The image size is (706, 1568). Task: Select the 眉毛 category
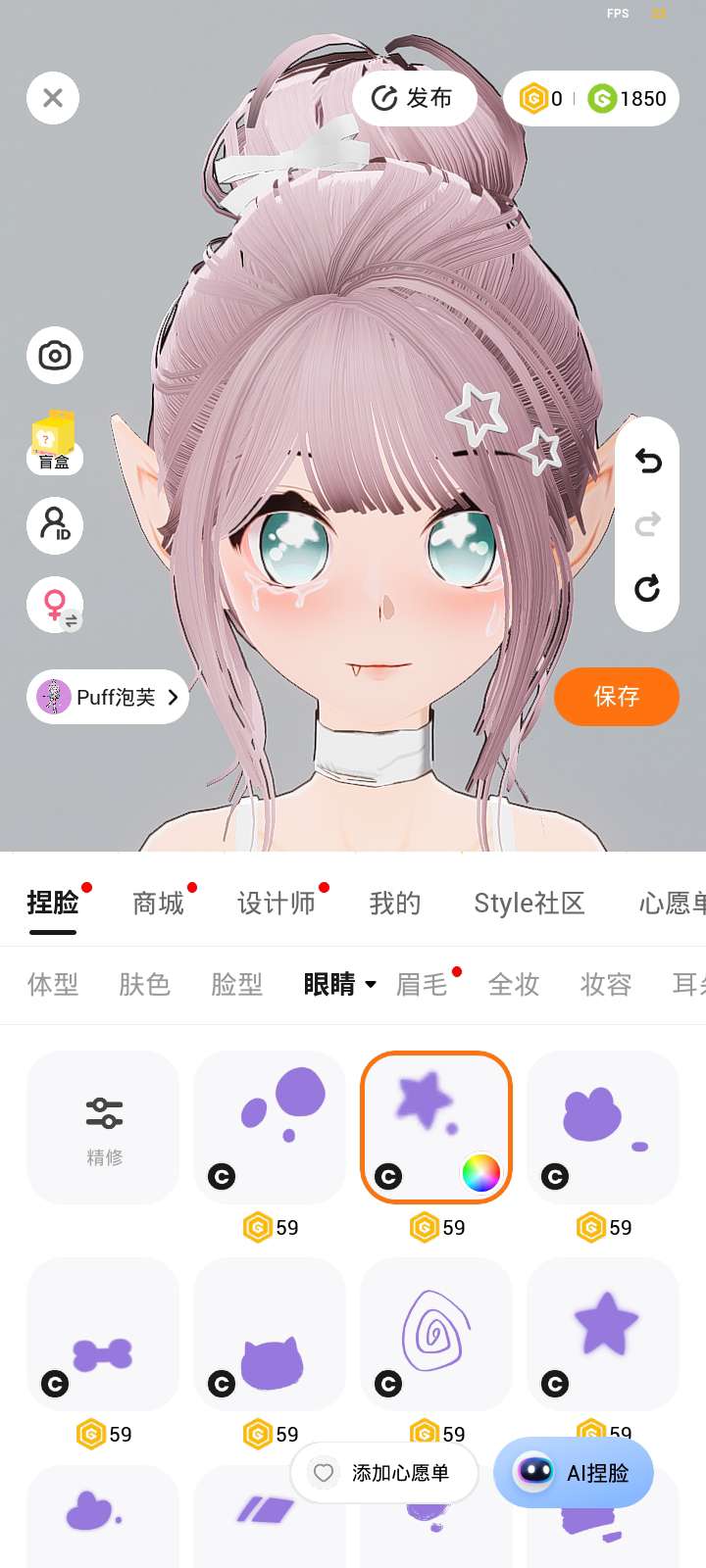click(422, 984)
